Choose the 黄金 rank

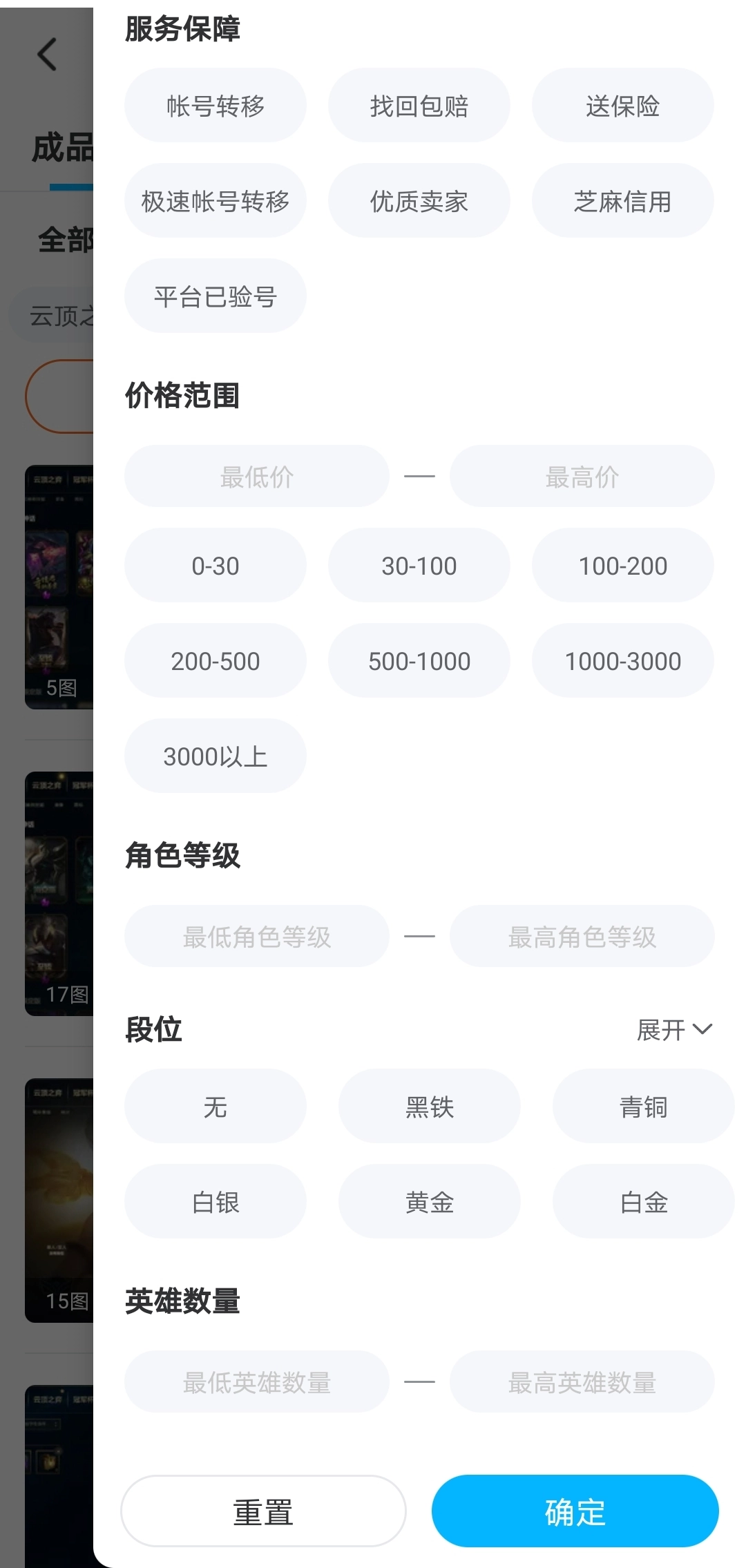pyautogui.click(x=429, y=1202)
